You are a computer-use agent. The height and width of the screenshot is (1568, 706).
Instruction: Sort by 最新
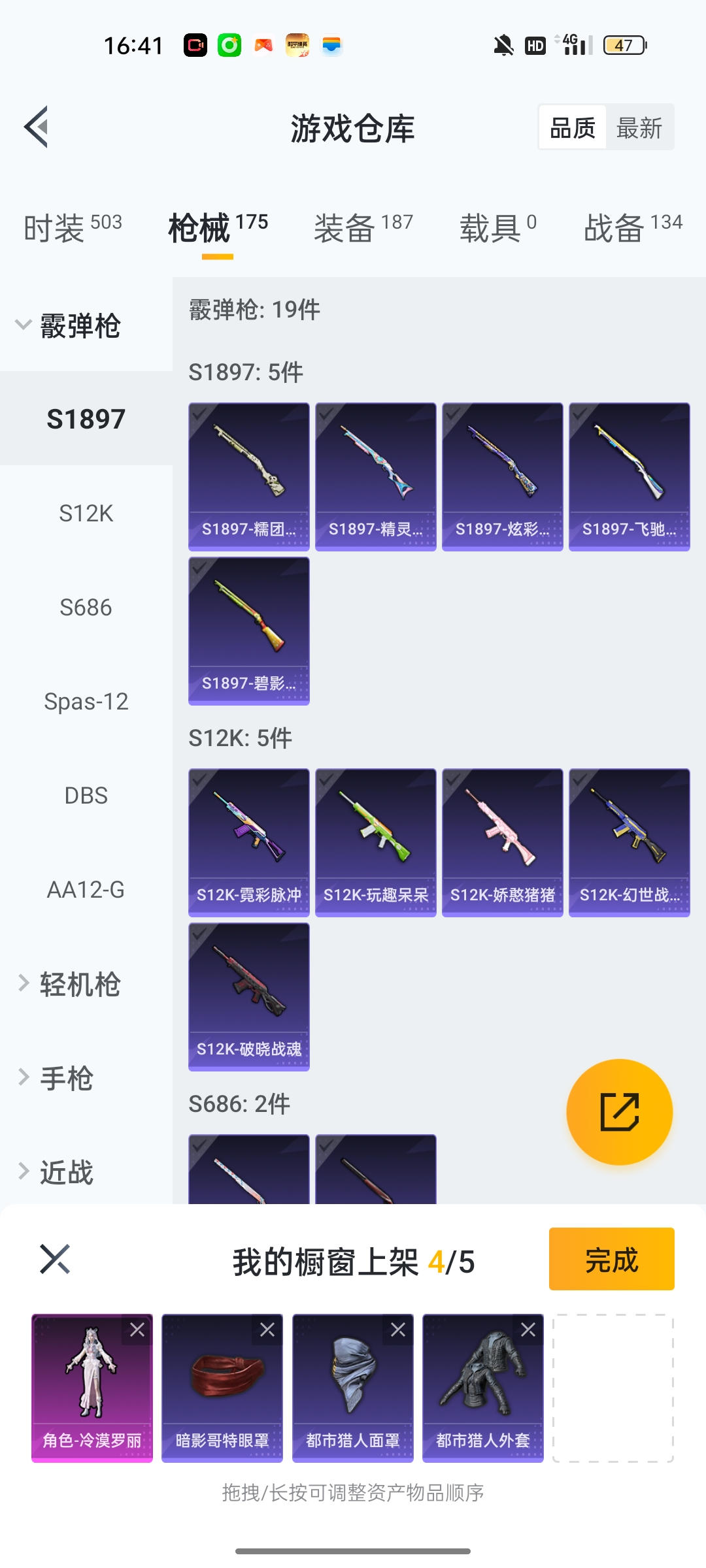[639, 127]
